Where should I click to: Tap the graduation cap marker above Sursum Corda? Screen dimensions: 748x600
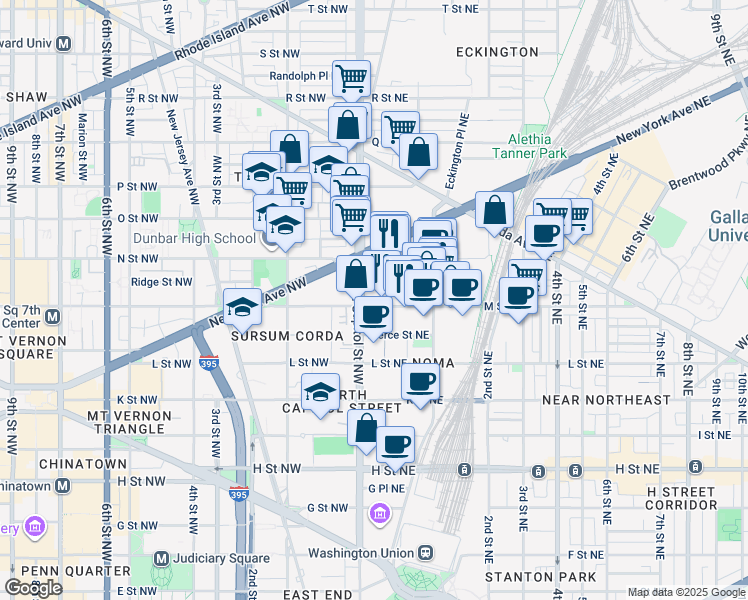241,309
